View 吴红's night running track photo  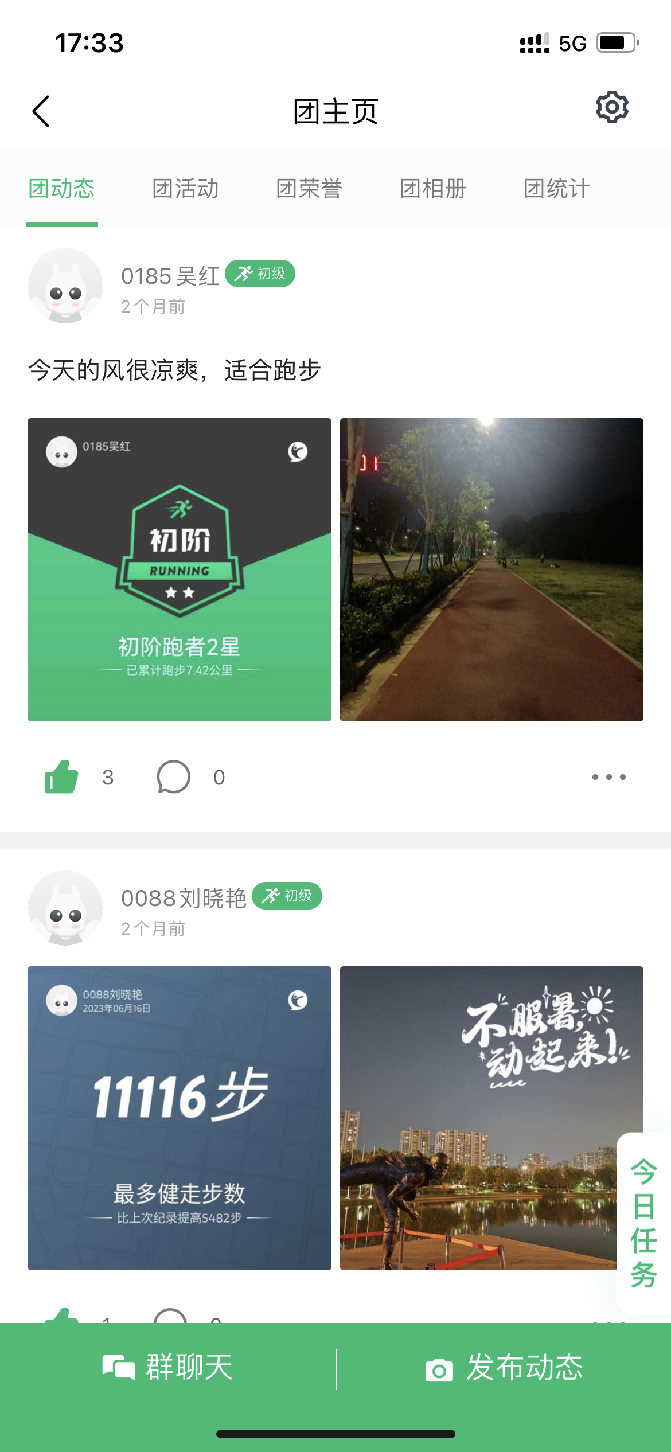click(491, 569)
